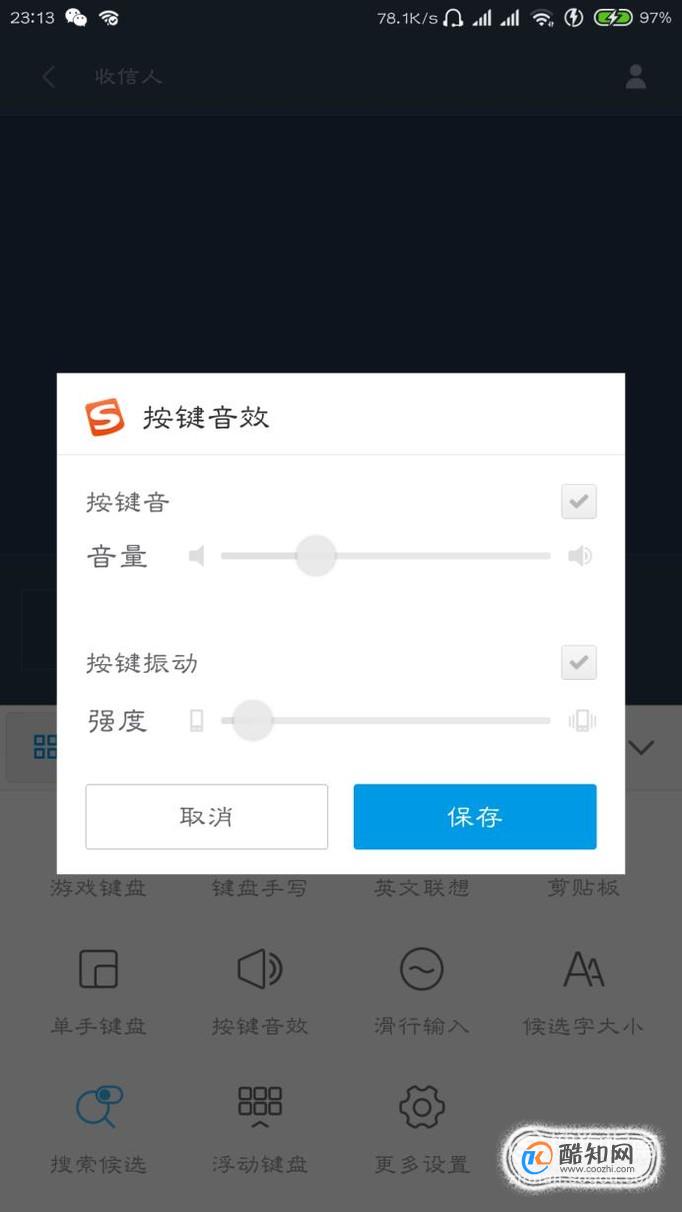
Task: Uncheck the 按键振动 checkbox
Action: tap(578, 662)
